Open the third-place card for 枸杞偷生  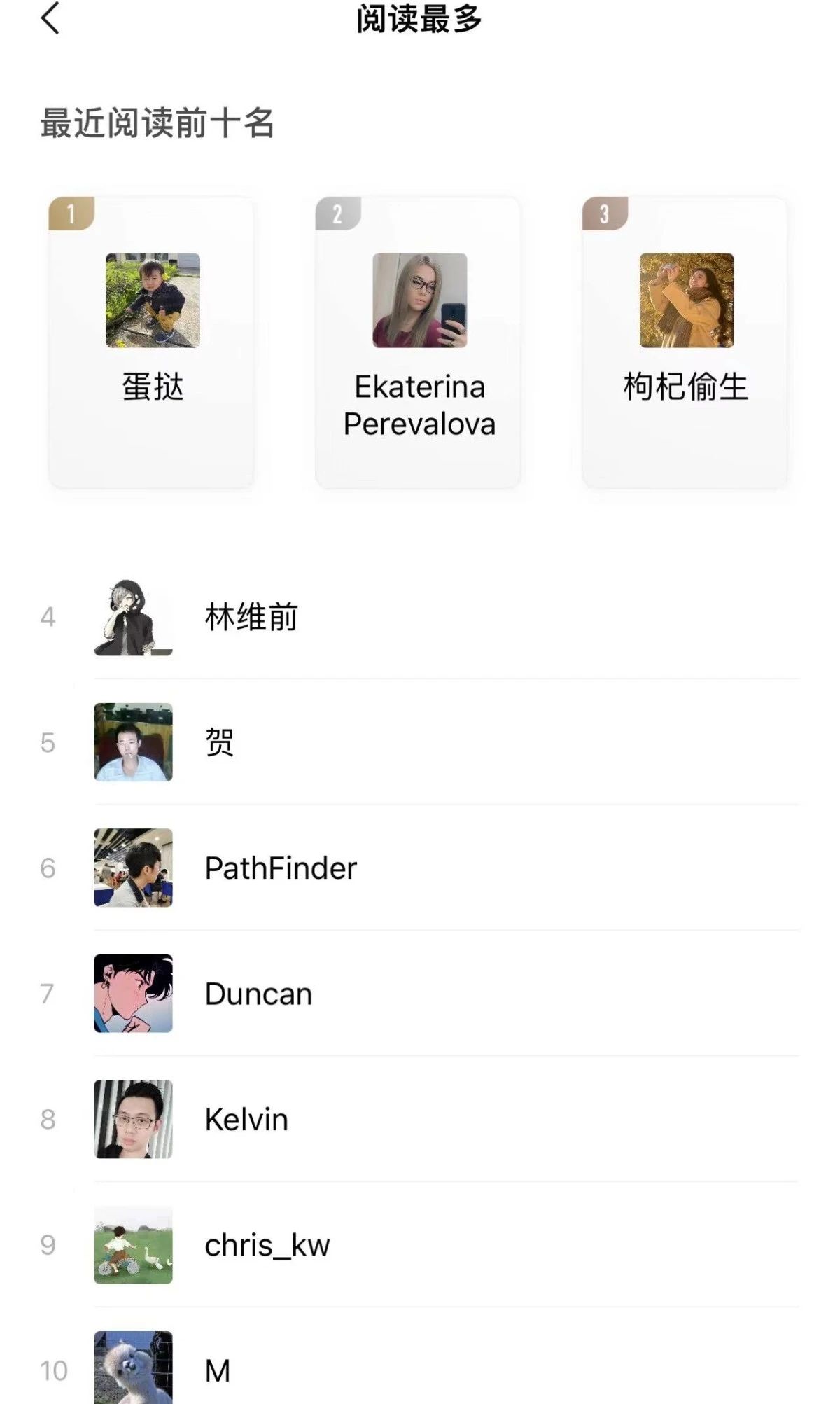(x=685, y=342)
